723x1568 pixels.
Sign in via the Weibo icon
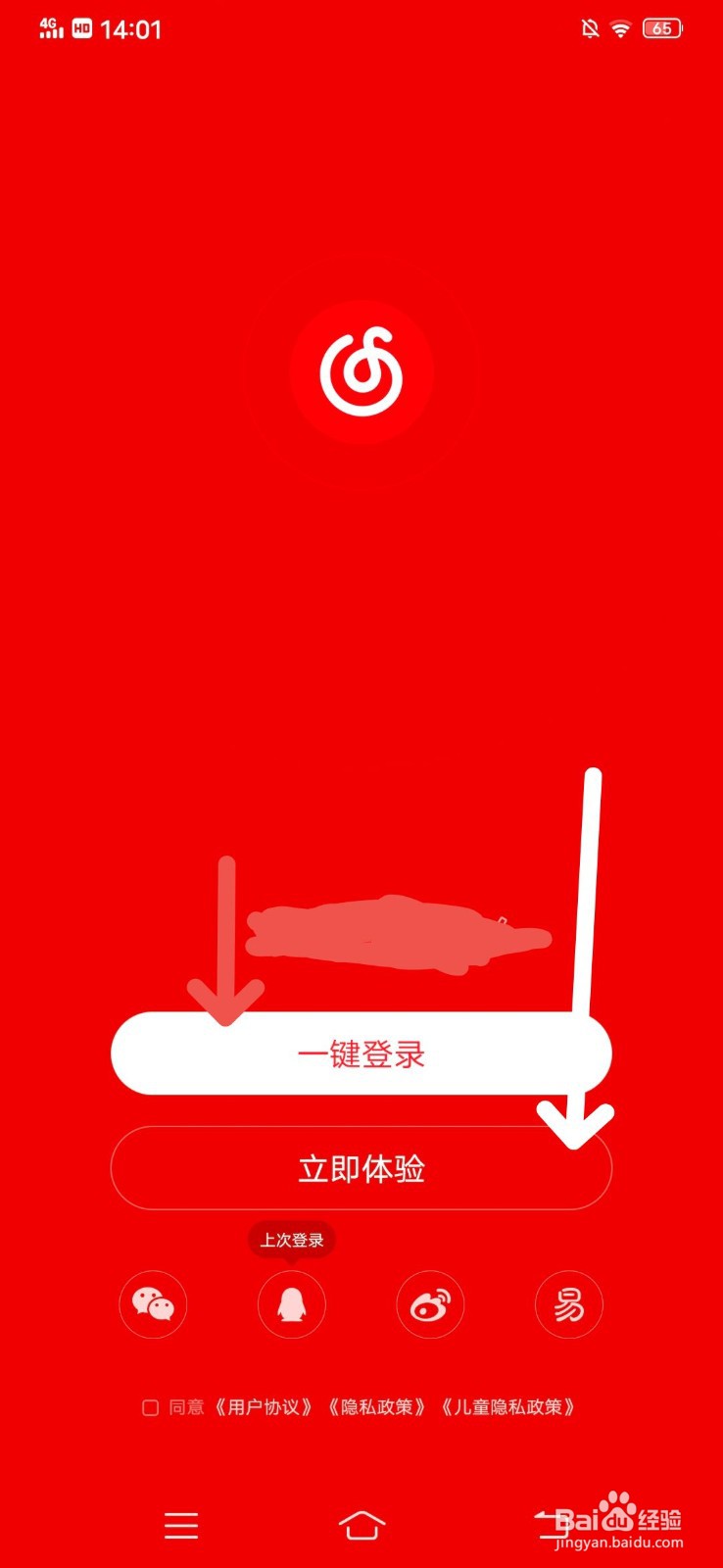[x=430, y=1304]
